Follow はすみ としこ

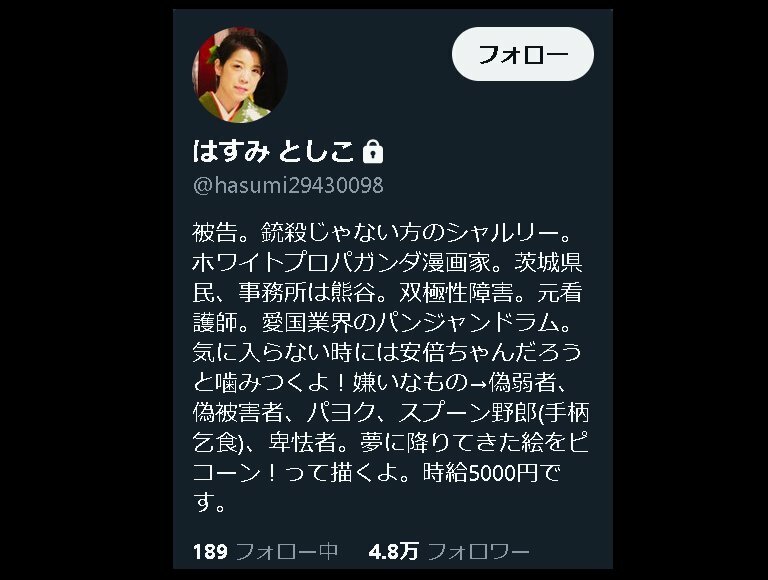(x=523, y=54)
